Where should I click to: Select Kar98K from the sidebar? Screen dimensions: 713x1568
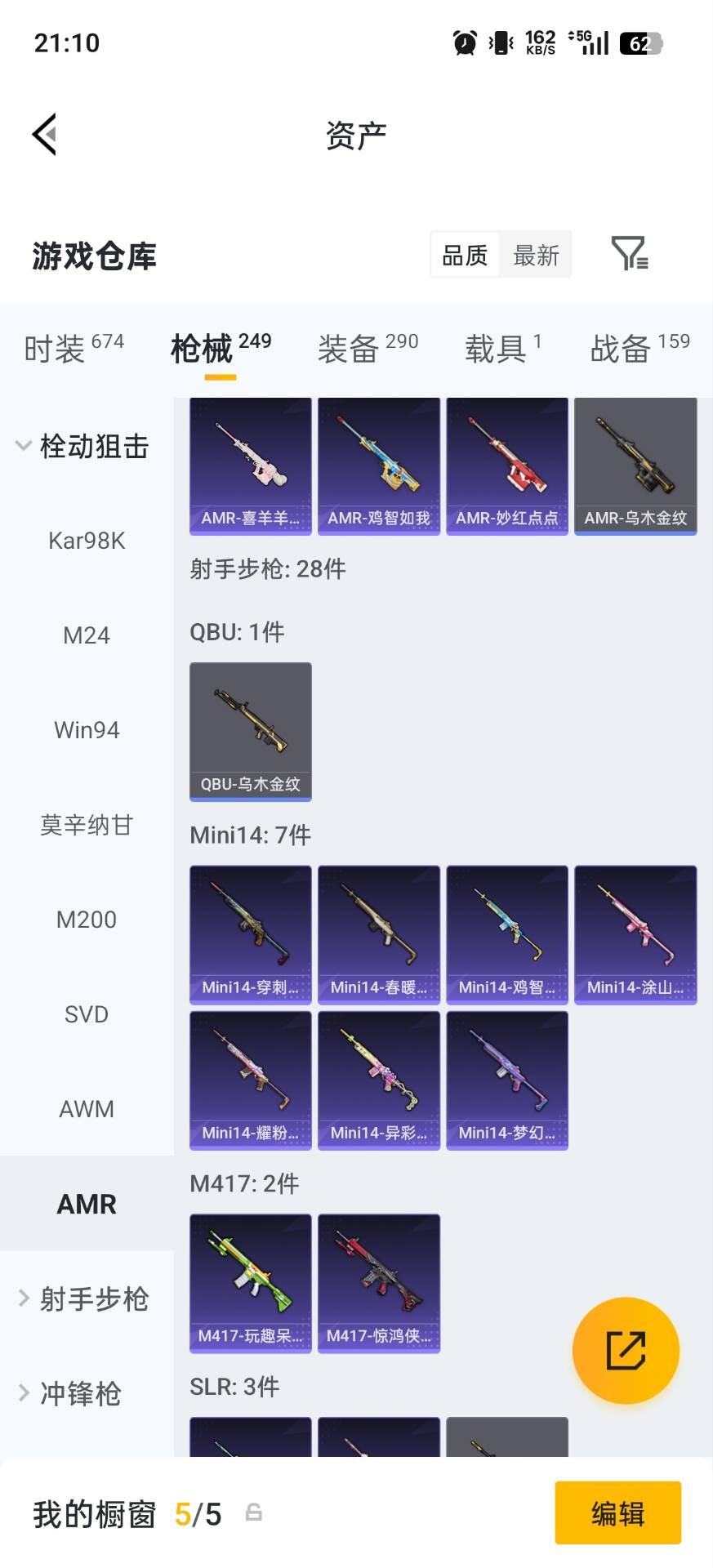coord(87,540)
